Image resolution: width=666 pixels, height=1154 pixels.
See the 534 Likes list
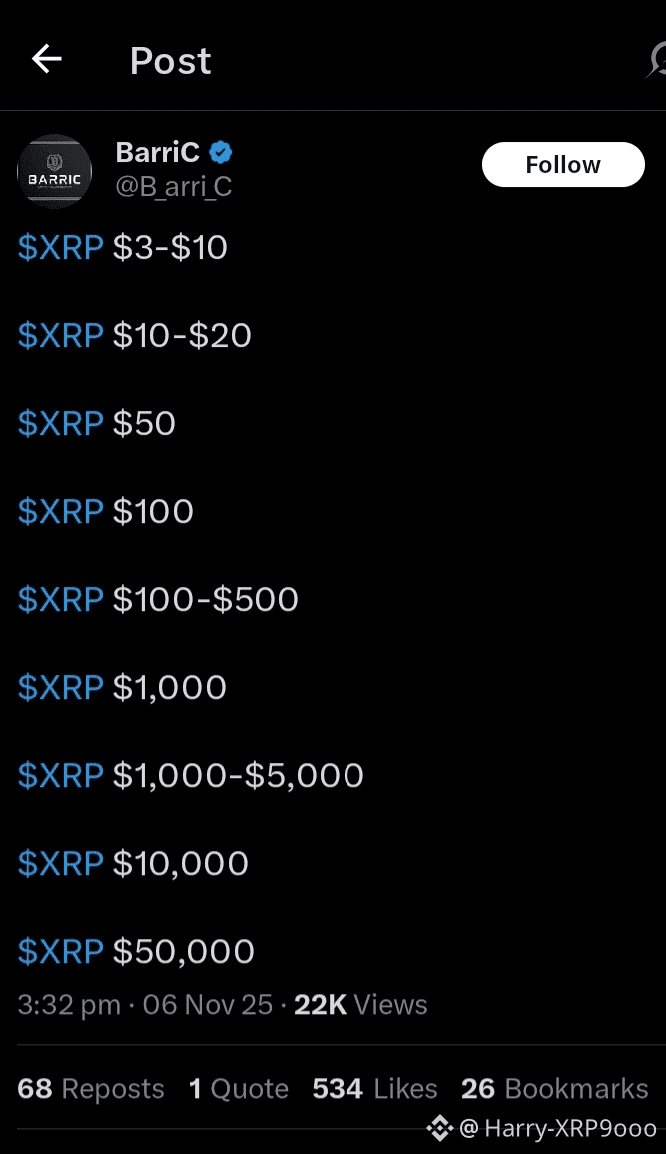[375, 1089]
